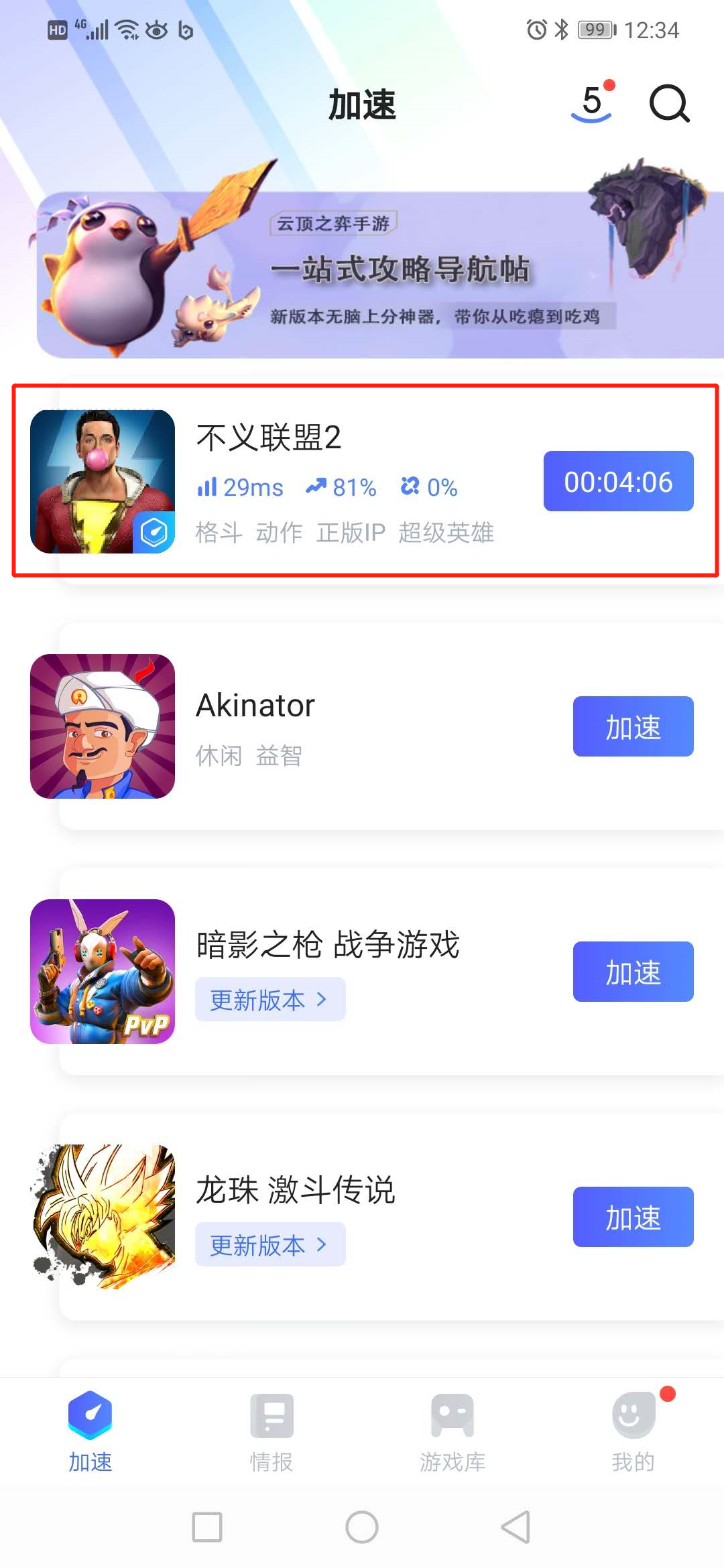Open the 云顶之弈手游 guide banner

(380, 275)
